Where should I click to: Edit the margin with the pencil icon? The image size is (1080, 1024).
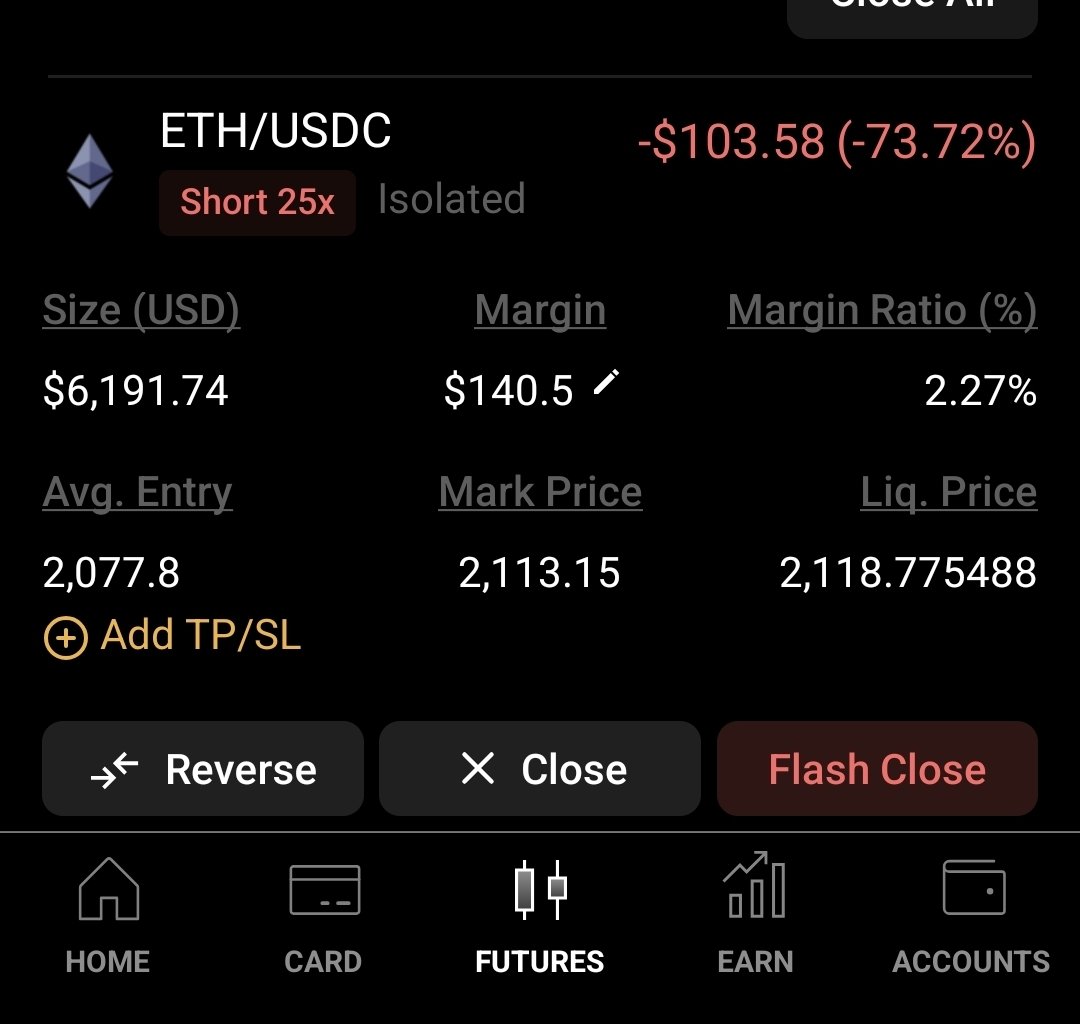606,382
